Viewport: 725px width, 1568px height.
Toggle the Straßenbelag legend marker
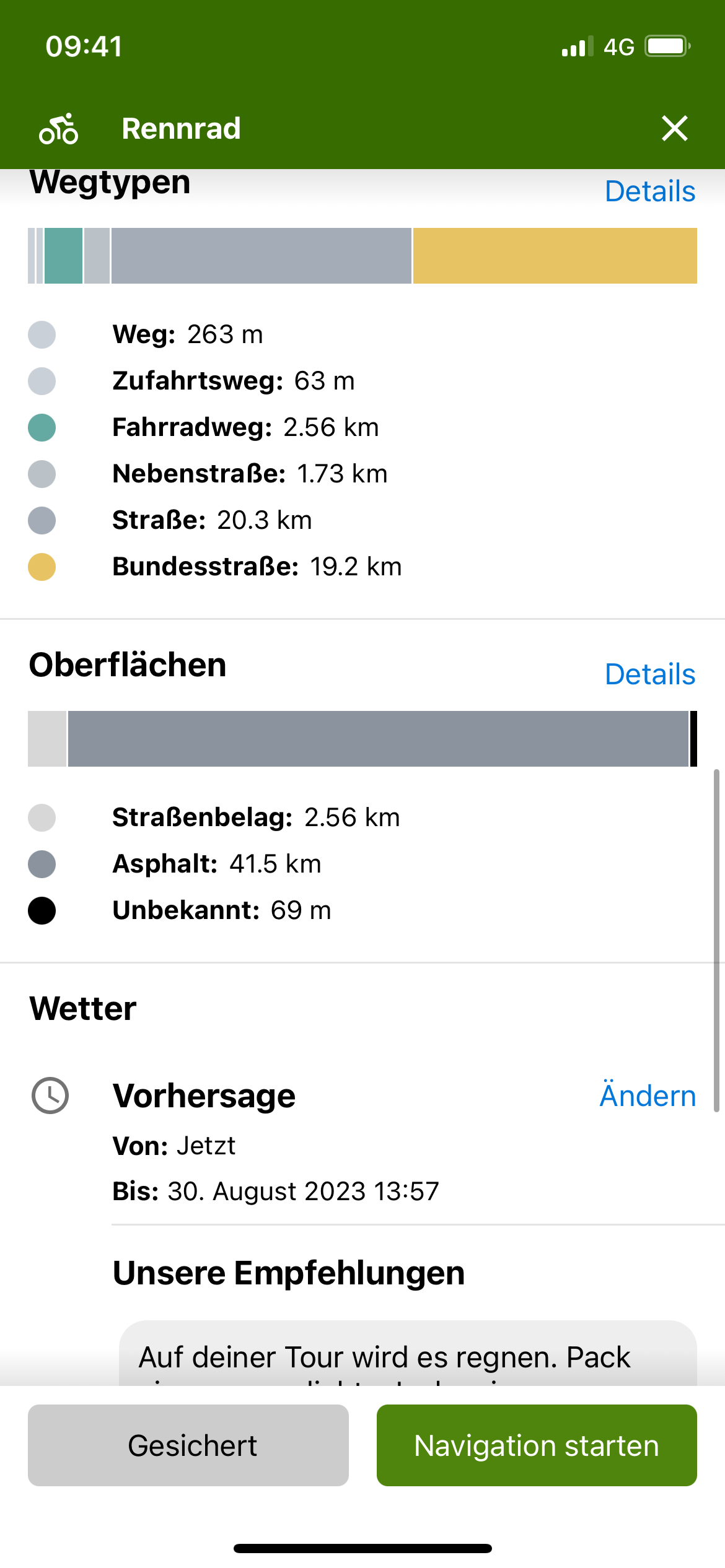42,817
